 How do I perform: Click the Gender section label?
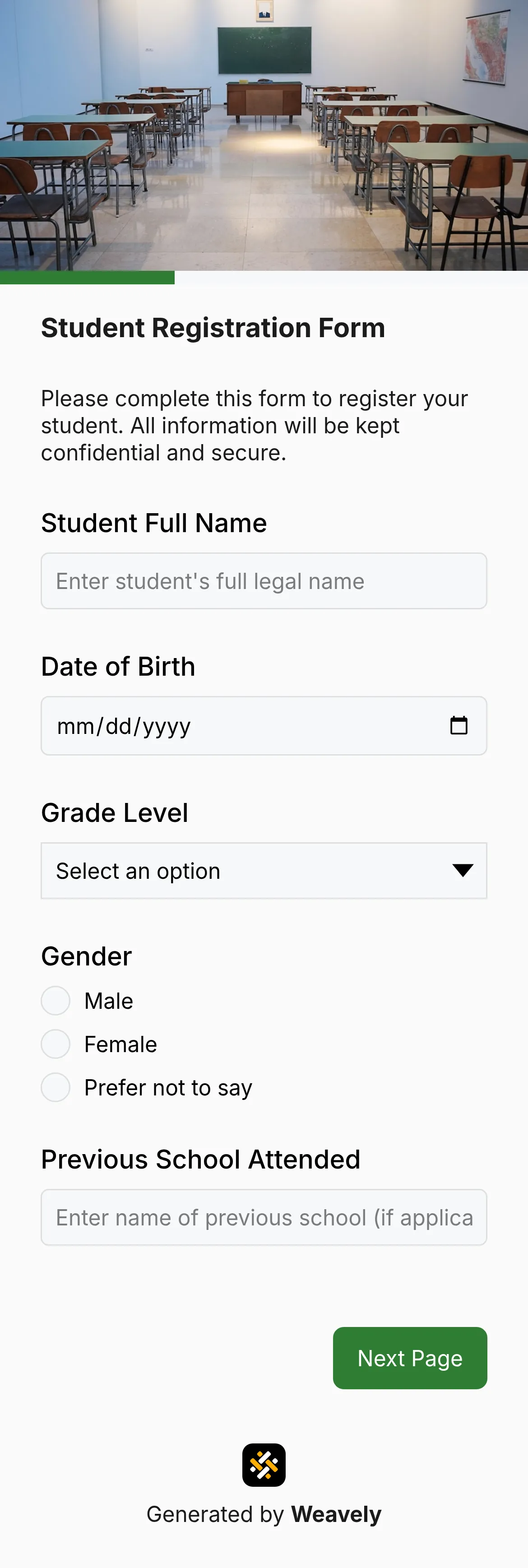(86, 956)
